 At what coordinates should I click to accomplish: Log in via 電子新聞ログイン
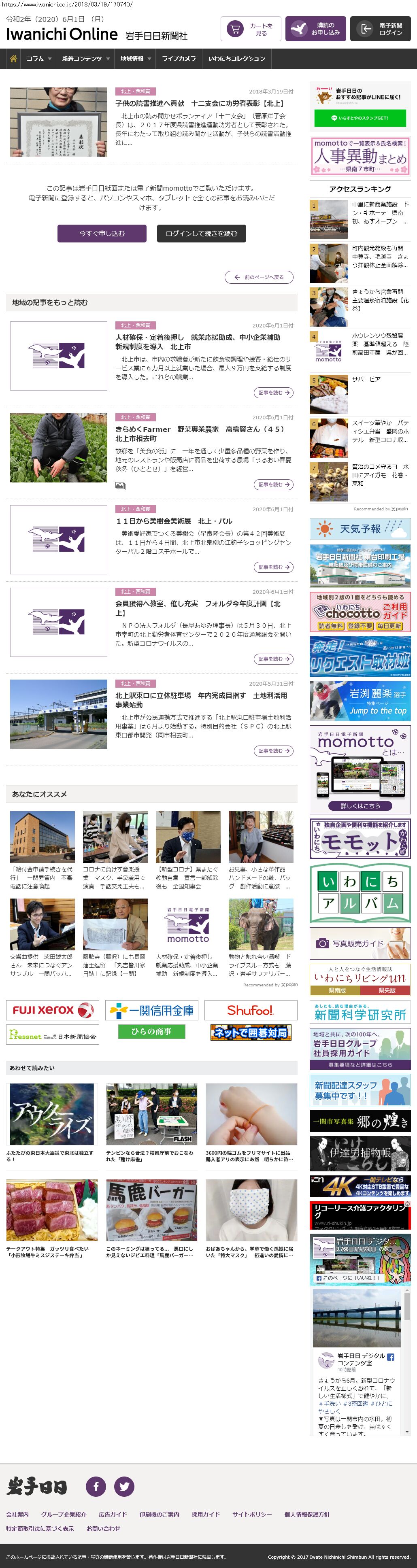coord(382,29)
